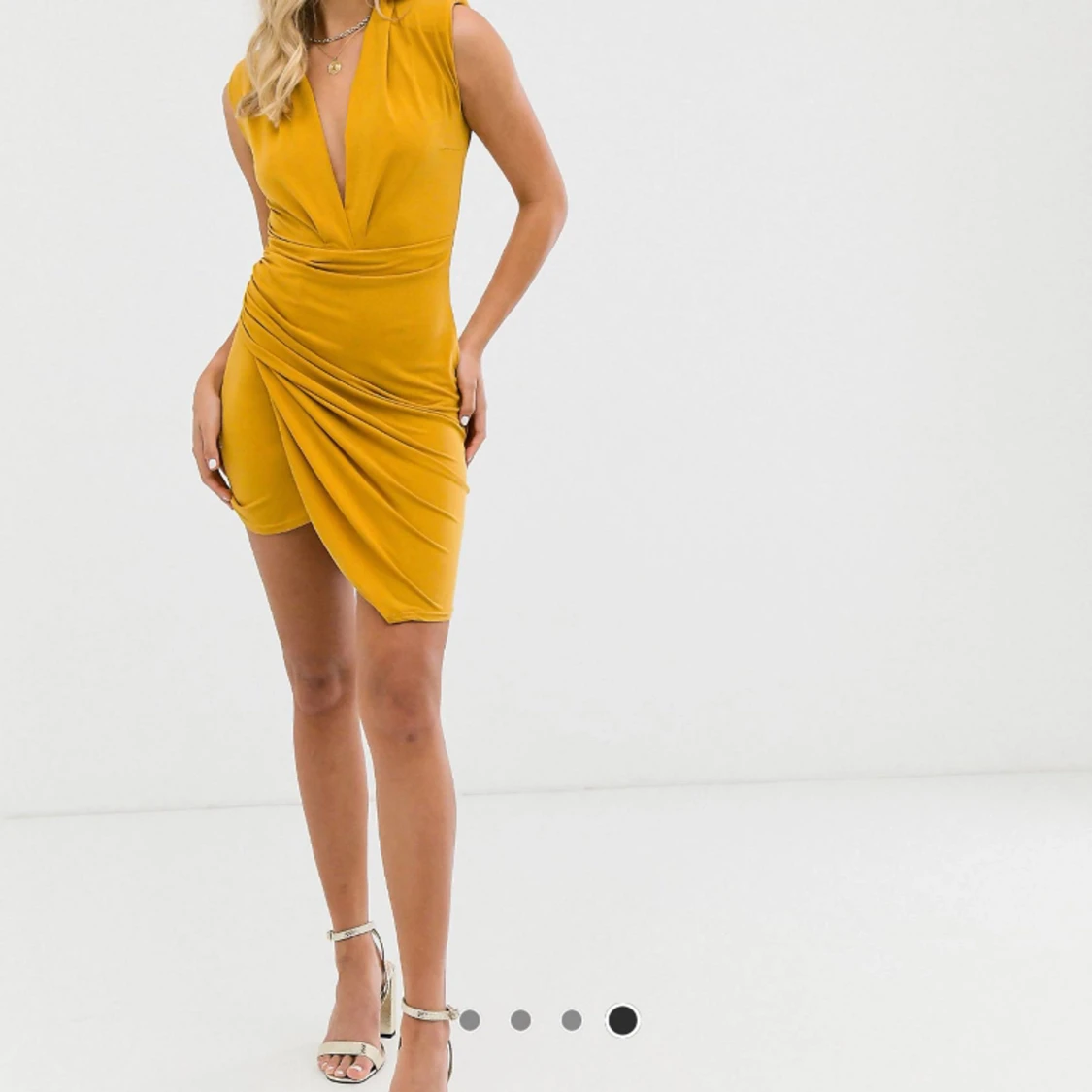Tap the highlighted fourth photo indicator dot
The image size is (1092, 1092).
[x=622, y=1020]
